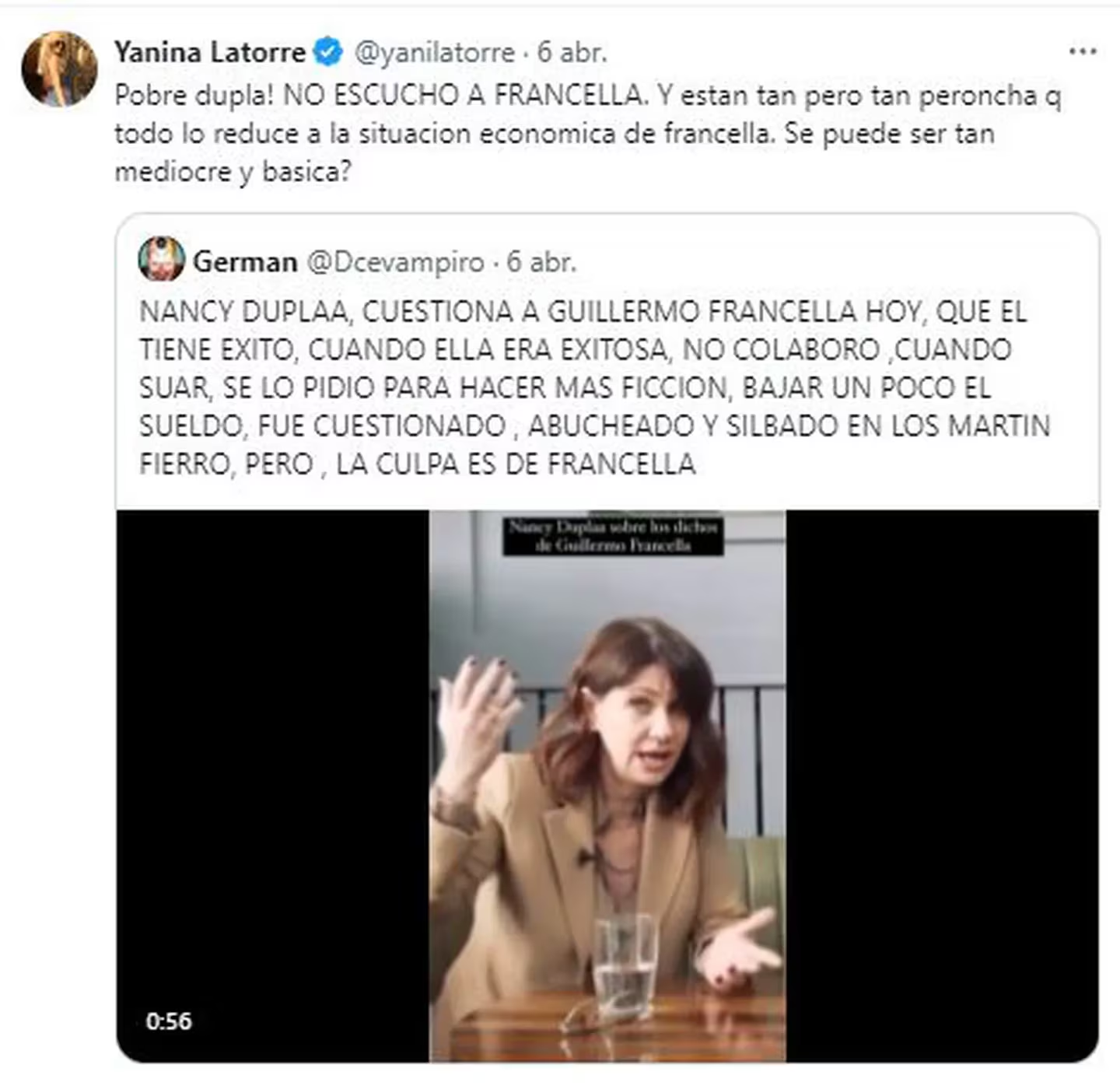Open the tweet's three-dot overflow menu
Viewport: 1120px width, 1089px height.
pos(1082,52)
